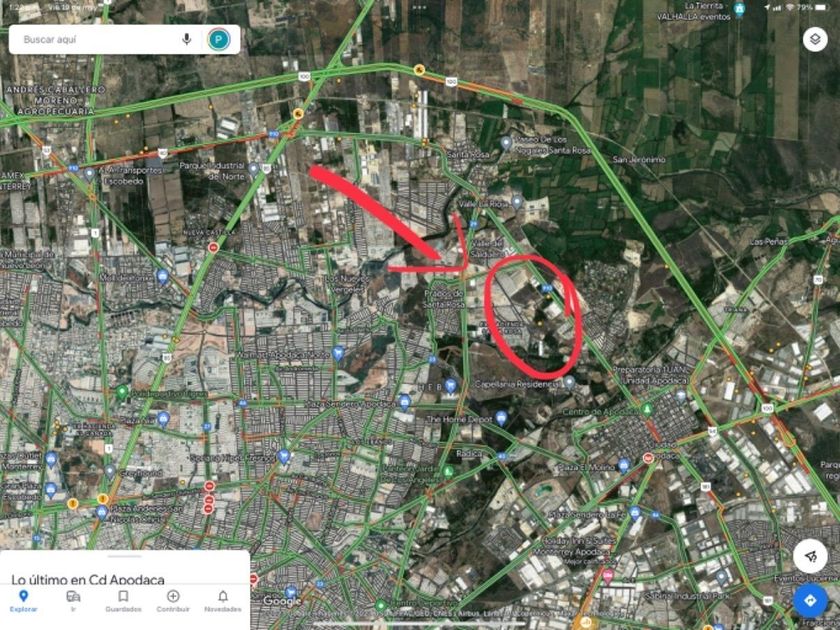Viewport: 840px width, 630px height.
Task: Start directions with the blue button
Action: coord(810,601)
